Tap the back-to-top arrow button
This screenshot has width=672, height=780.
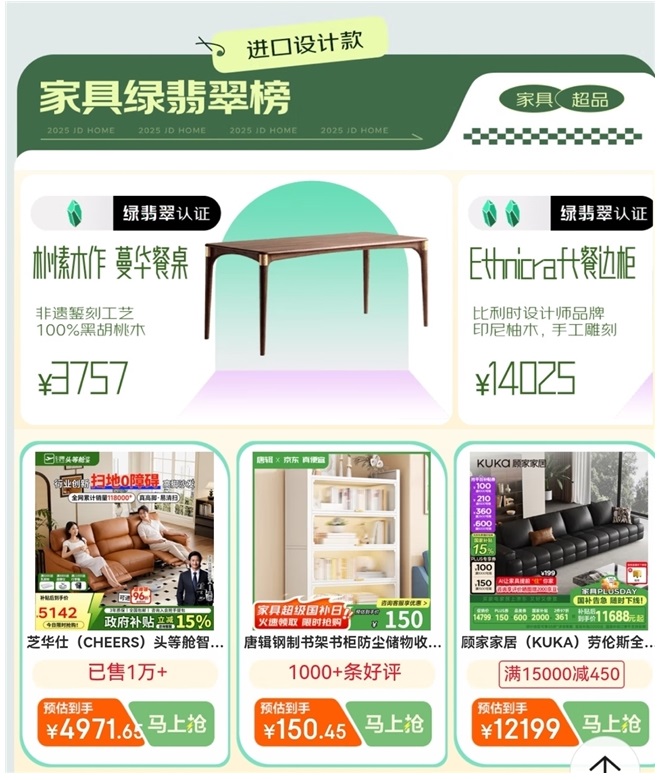pyautogui.click(x=605, y=765)
